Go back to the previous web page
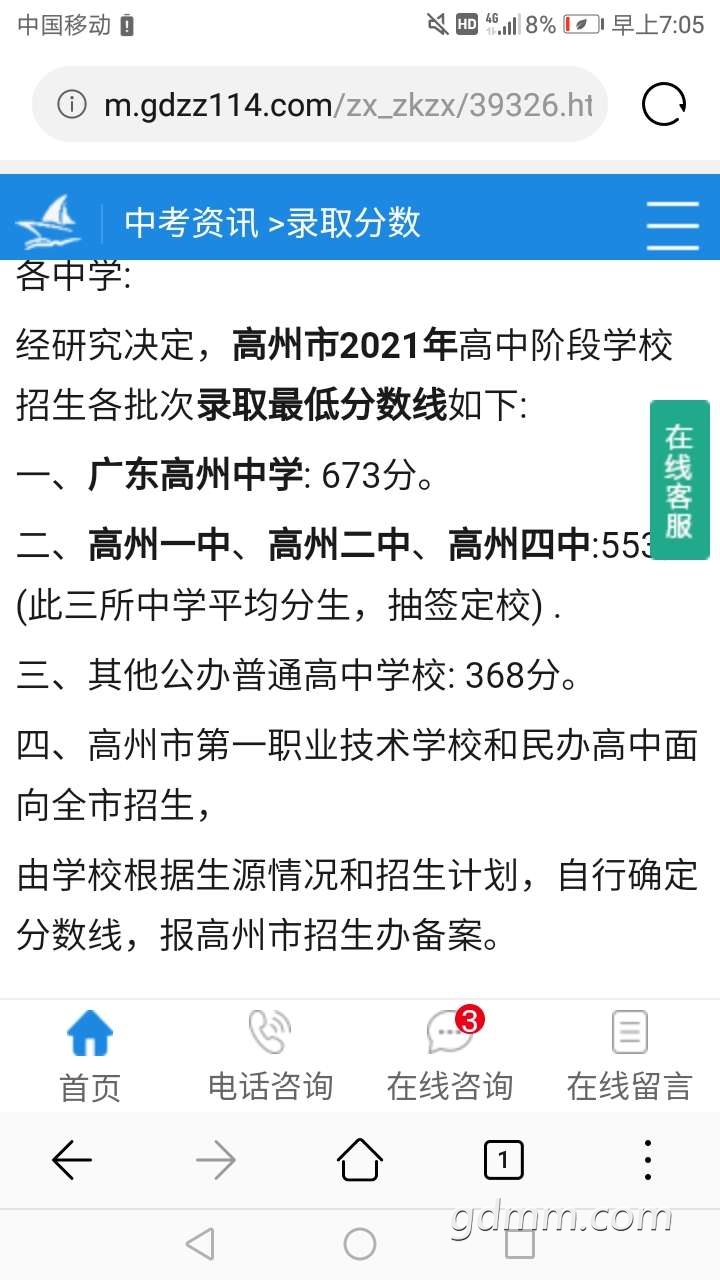Screen dimensions: 720x1280 tap(72, 1160)
